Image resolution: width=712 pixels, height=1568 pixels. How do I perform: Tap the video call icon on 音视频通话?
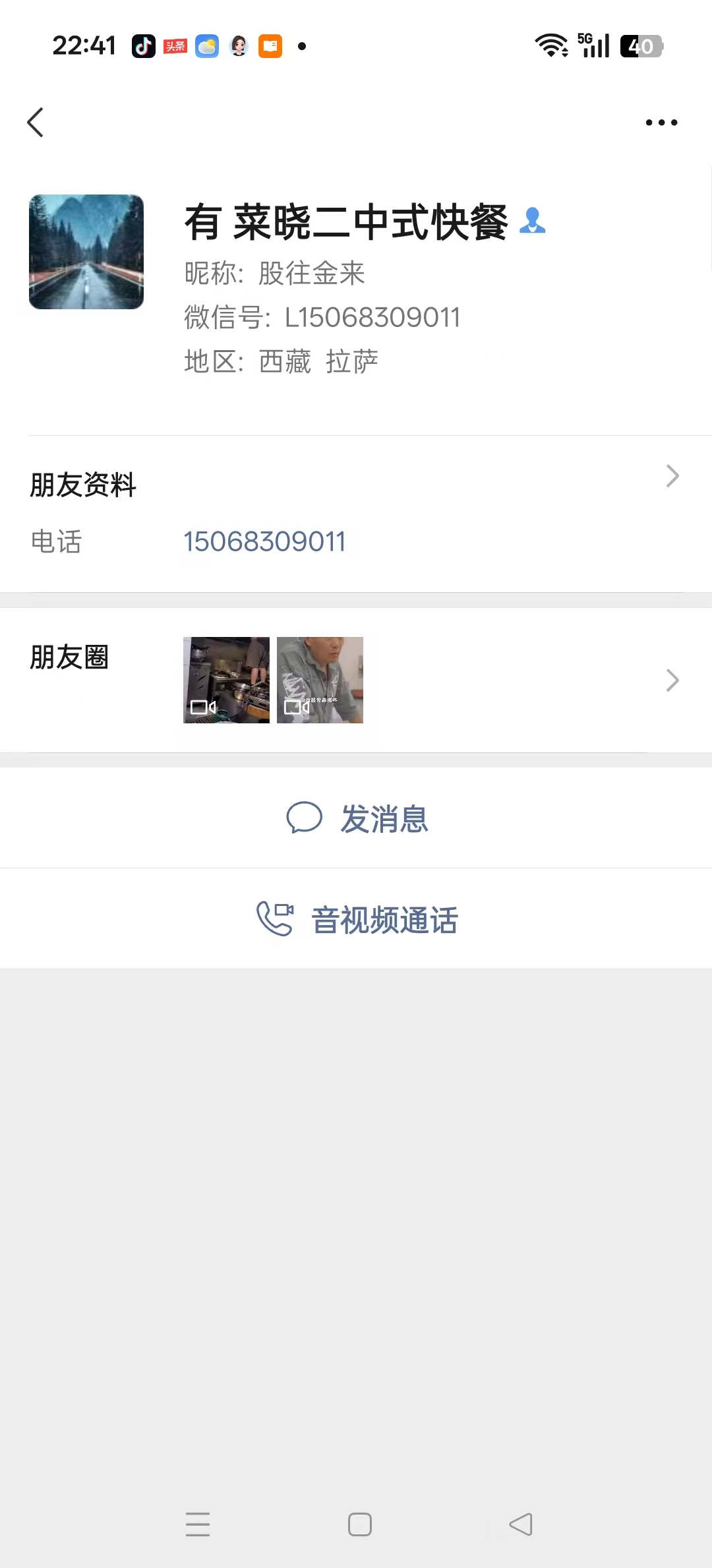coord(276,919)
